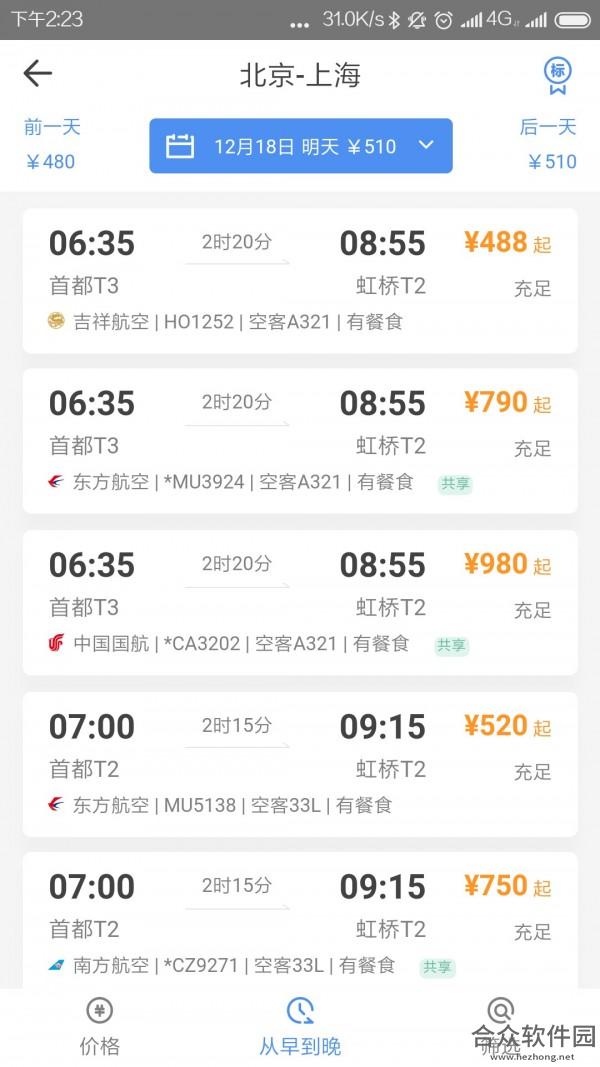Open the 东方航空 MU3924 flight card
The width and height of the screenshot is (600, 1067).
(300, 441)
